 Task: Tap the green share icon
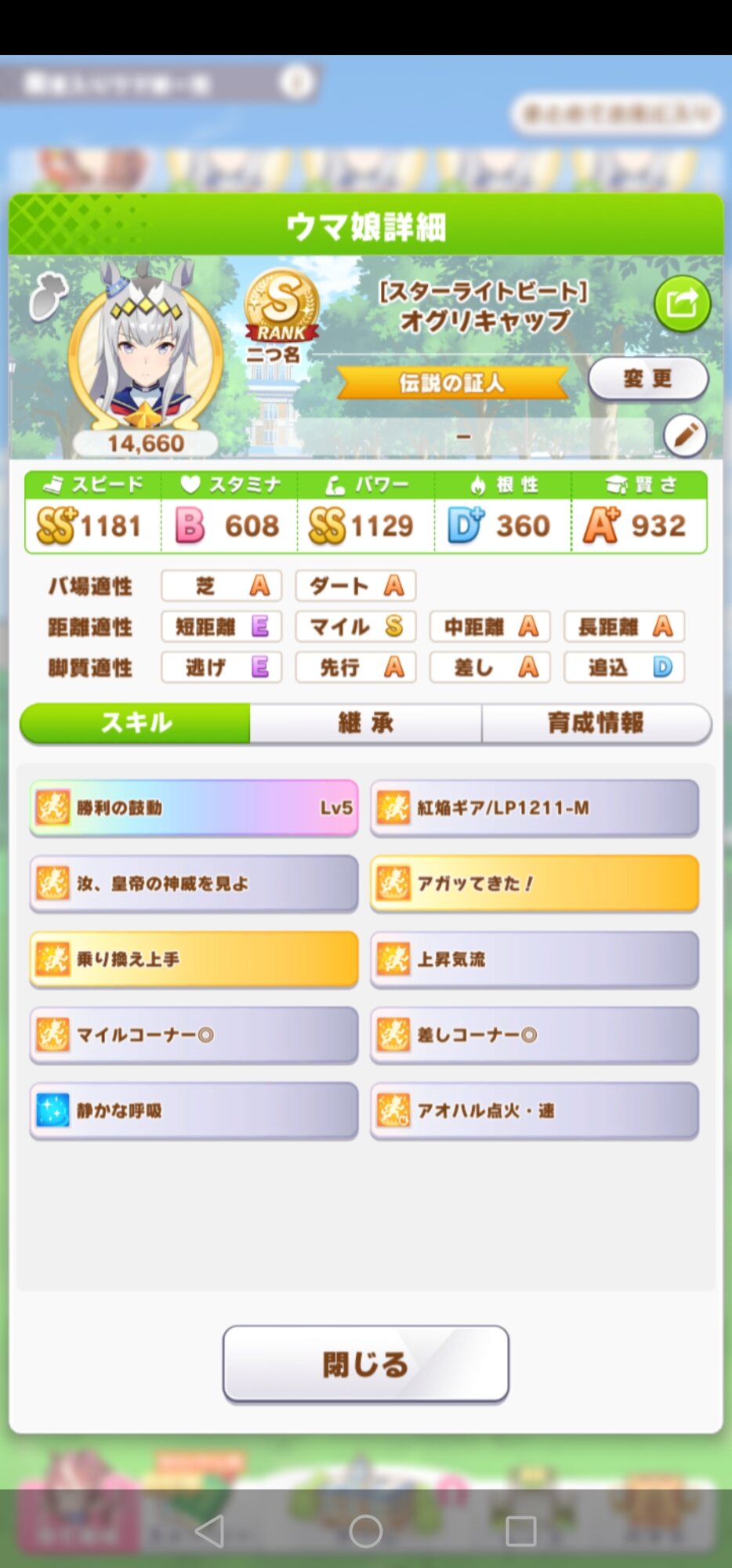tap(682, 303)
